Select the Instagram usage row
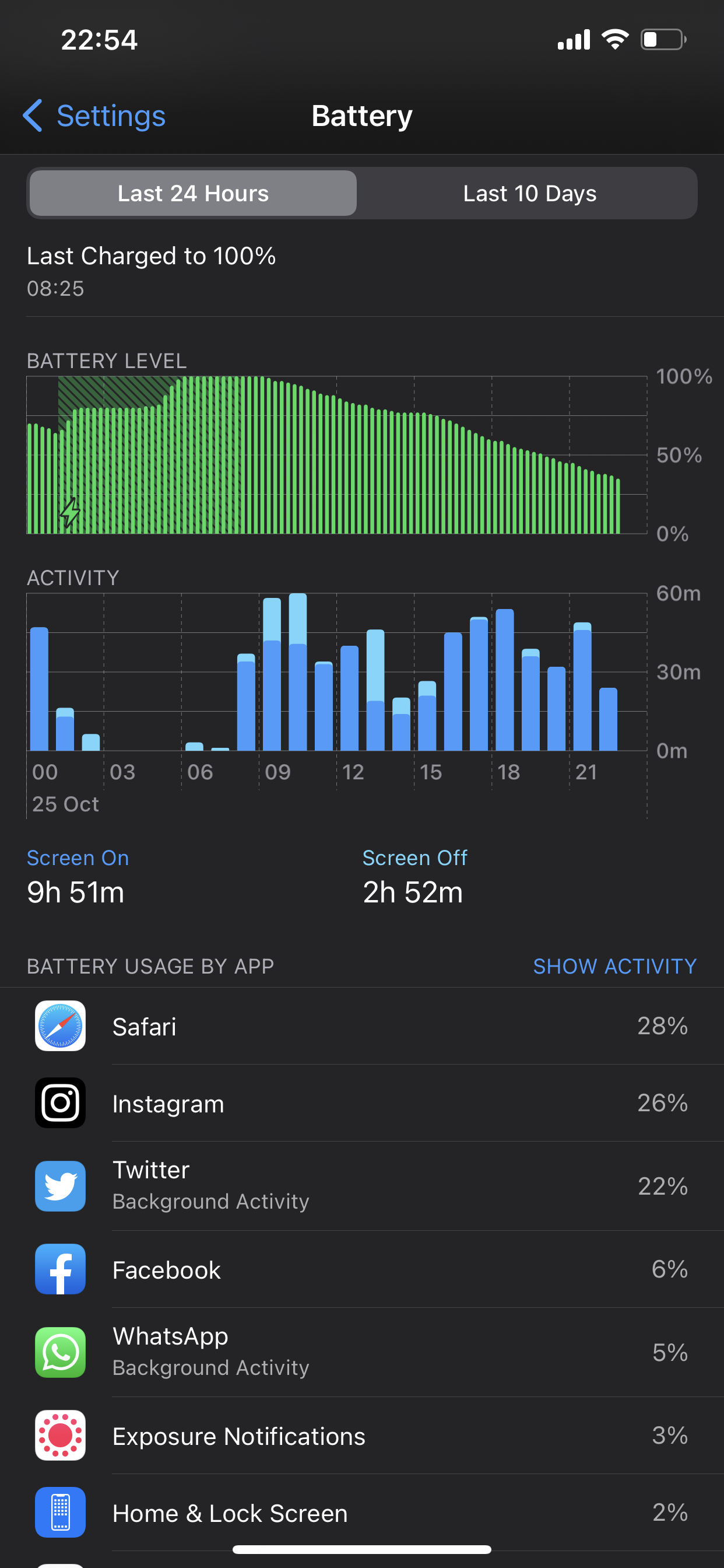Image resolution: width=724 pixels, height=1568 pixels. click(x=362, y=1103)
